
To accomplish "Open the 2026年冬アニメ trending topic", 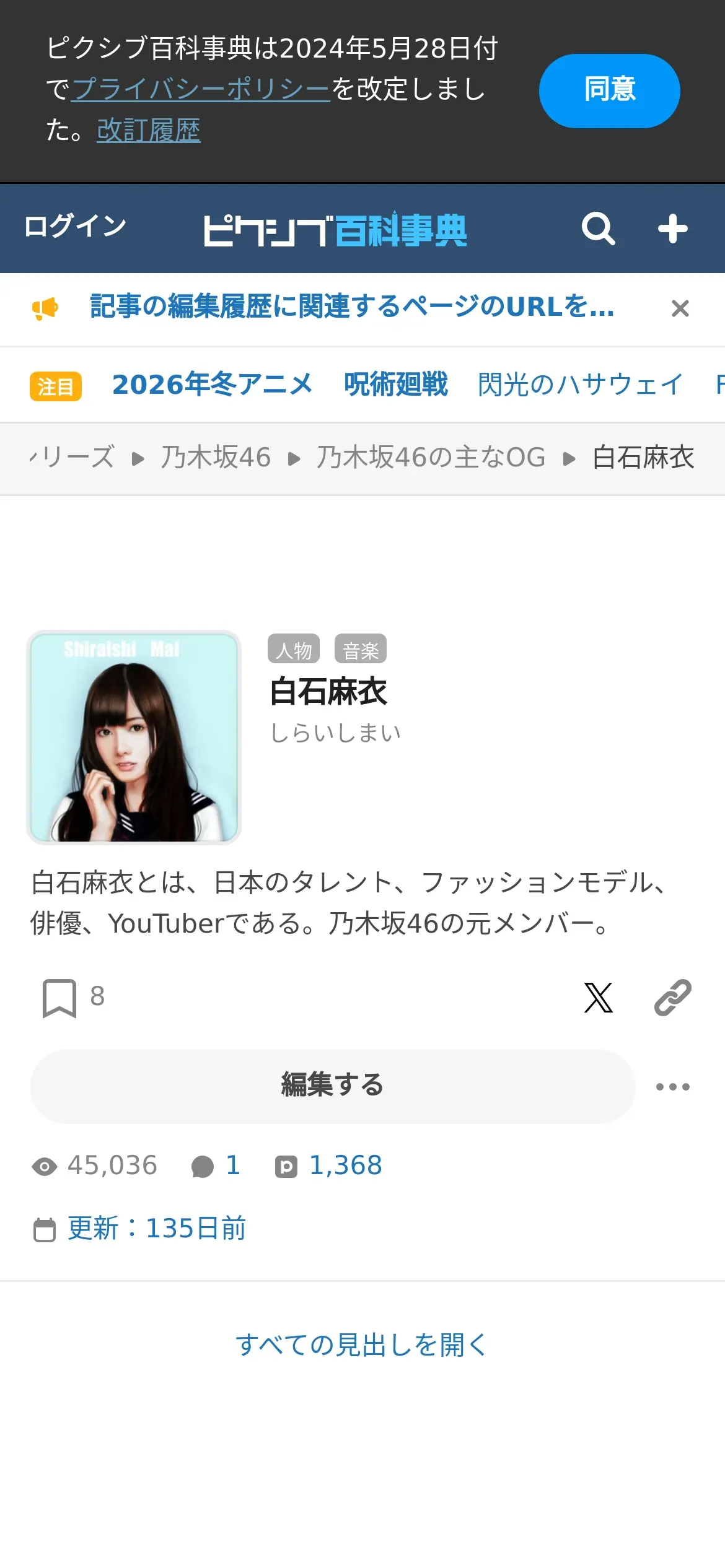I will pyautogui.click(x=212, y=385).
